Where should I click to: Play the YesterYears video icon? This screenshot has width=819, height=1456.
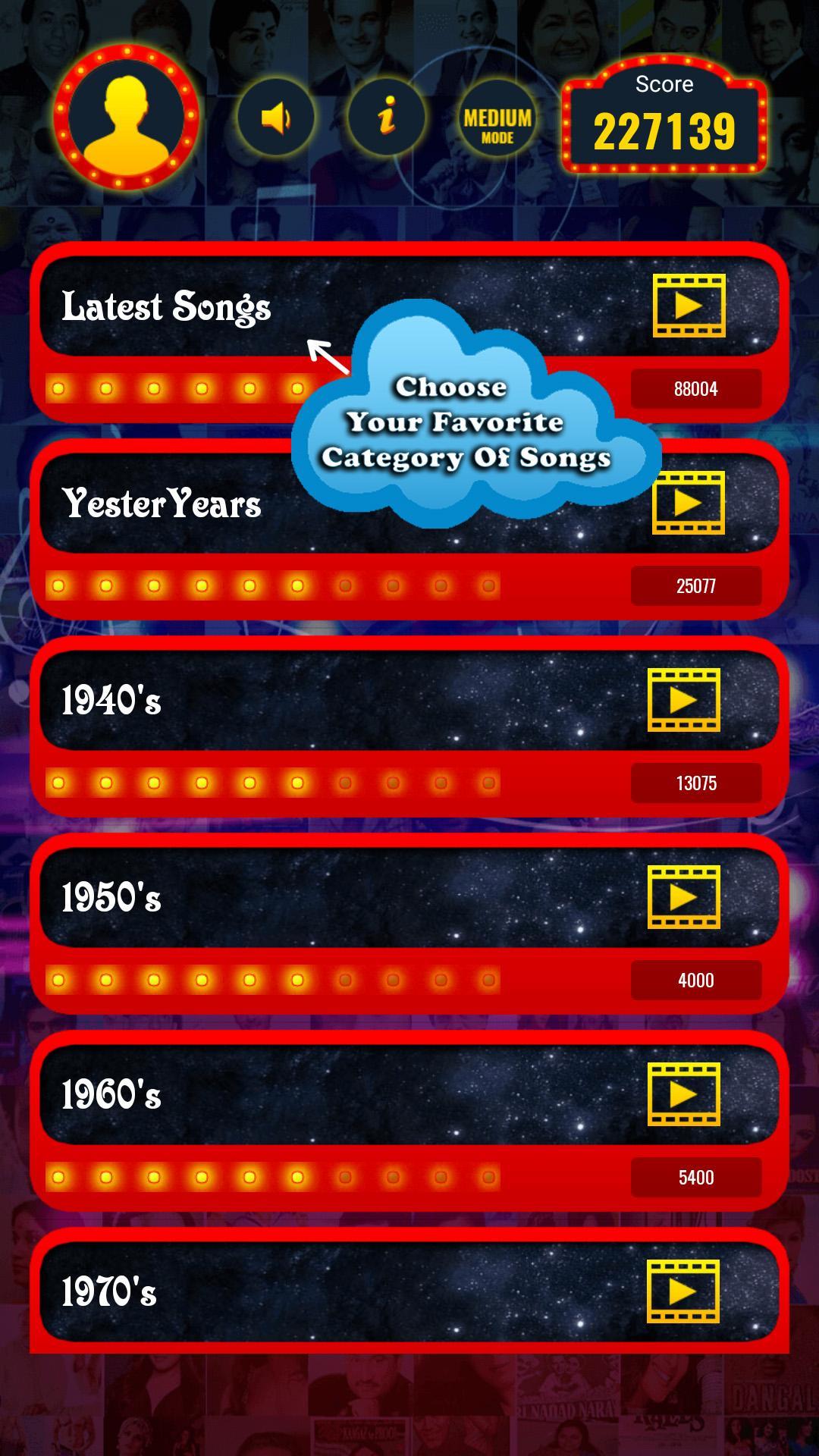(688, 503)
